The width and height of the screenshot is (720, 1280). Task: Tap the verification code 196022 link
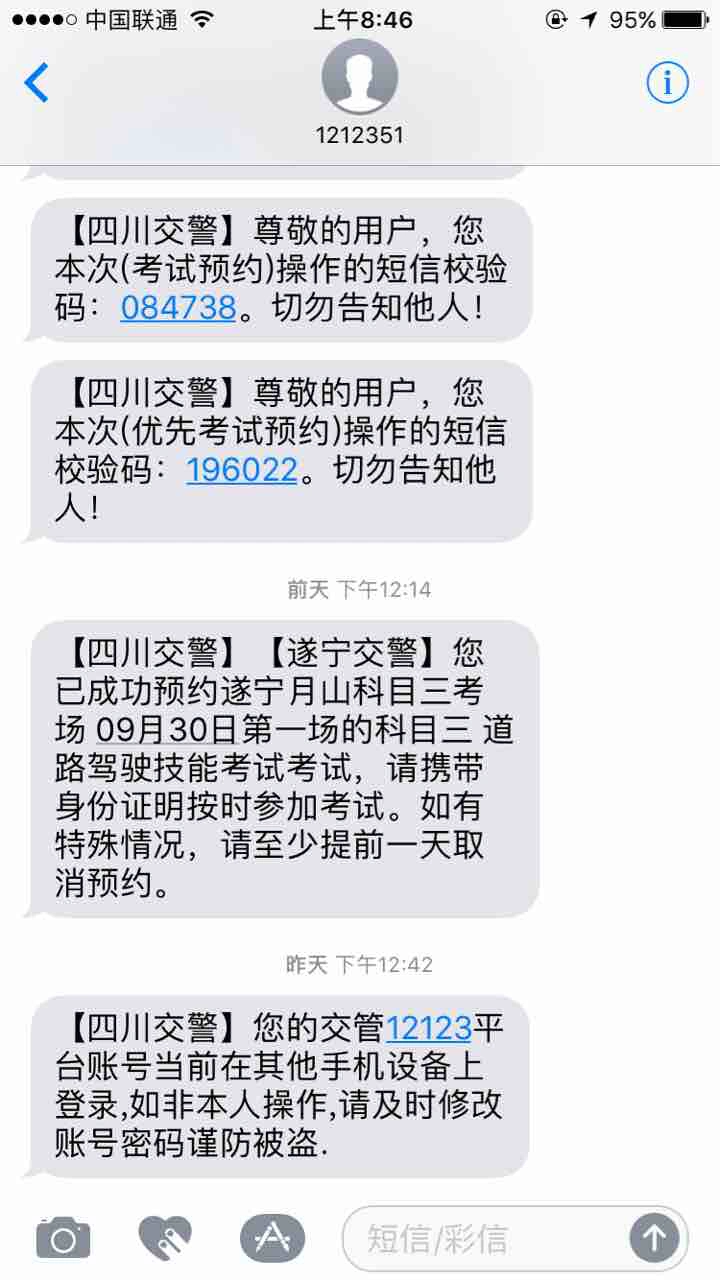(242, 470)
